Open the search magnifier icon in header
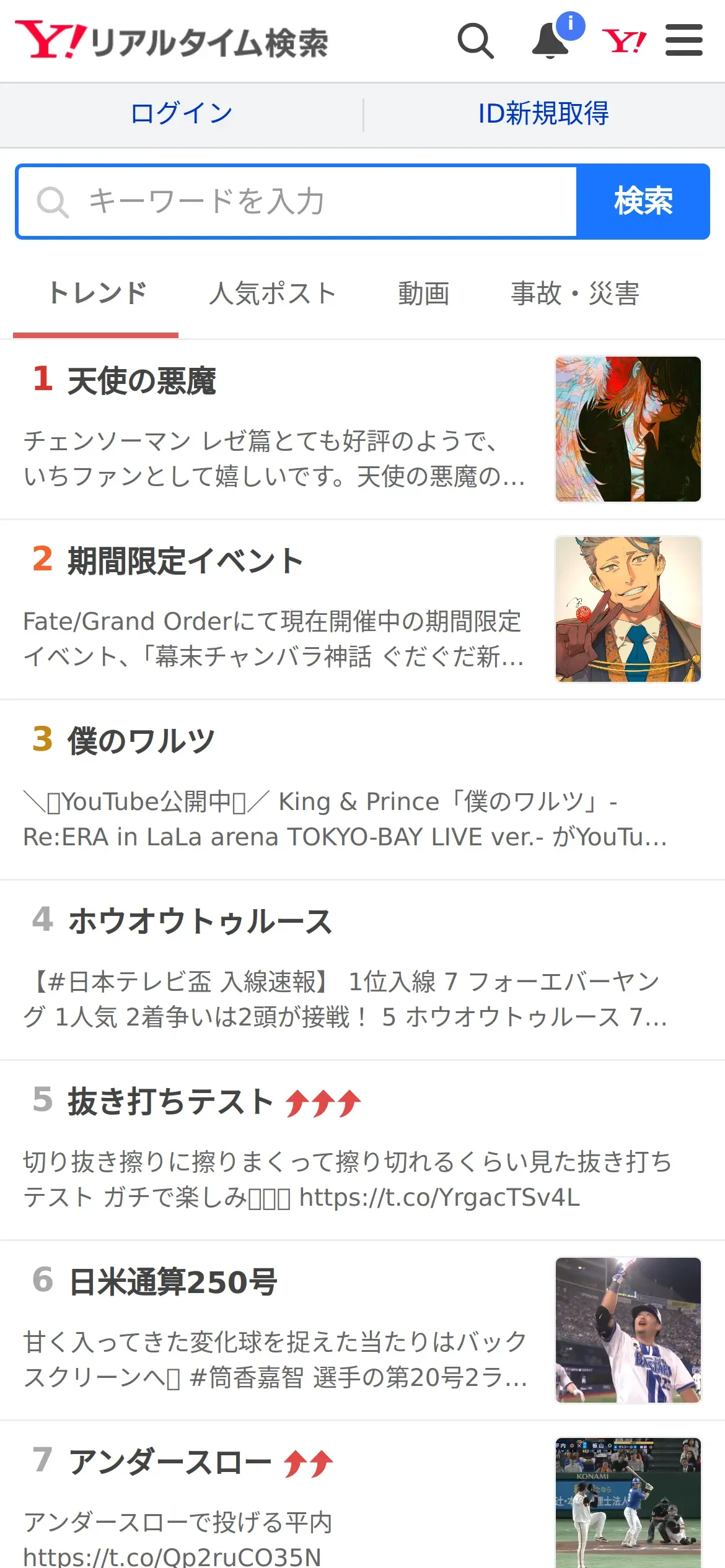The image size is (725, 1568). click(x=475, y=41)
